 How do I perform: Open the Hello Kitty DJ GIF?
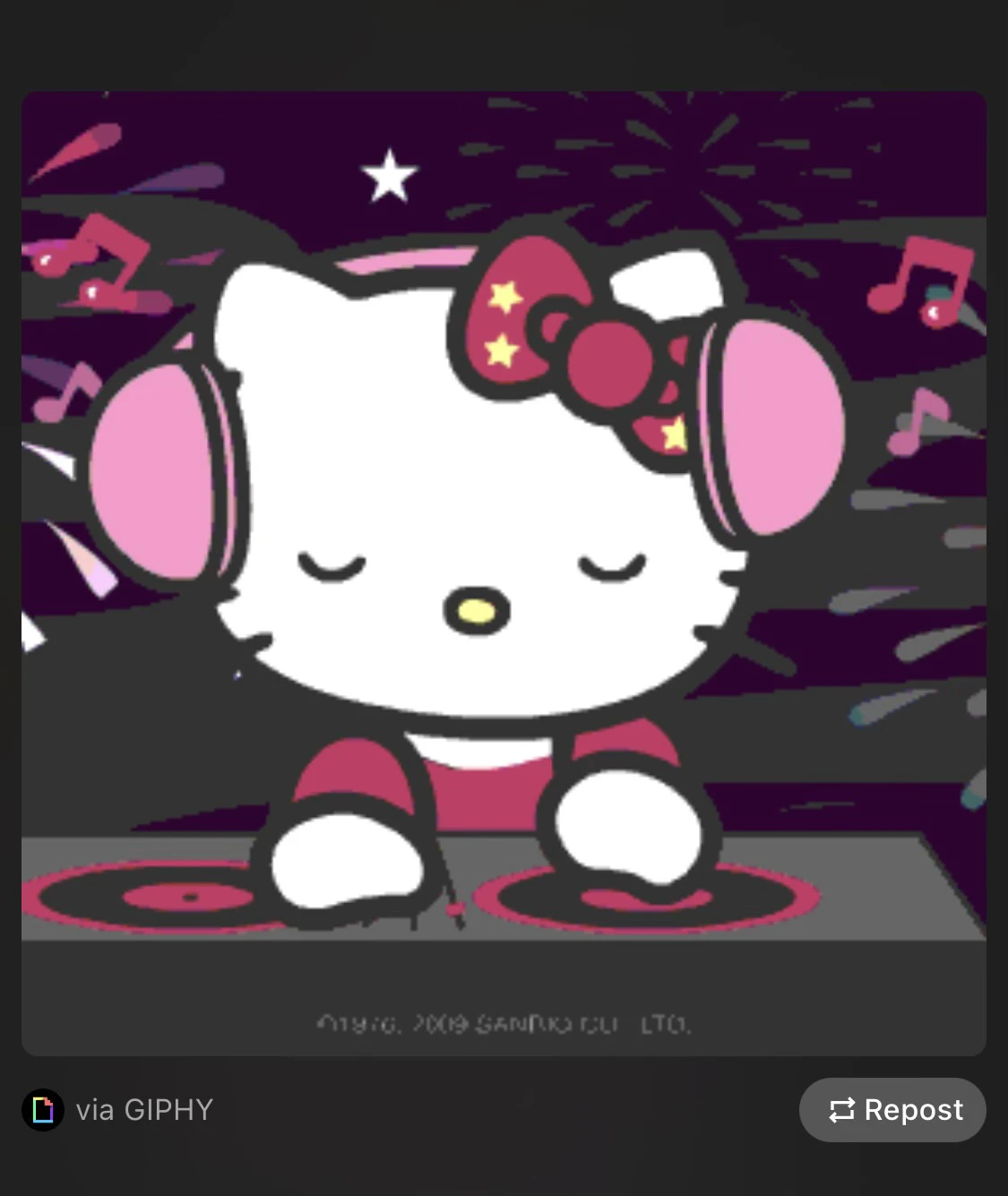(504, 573)
